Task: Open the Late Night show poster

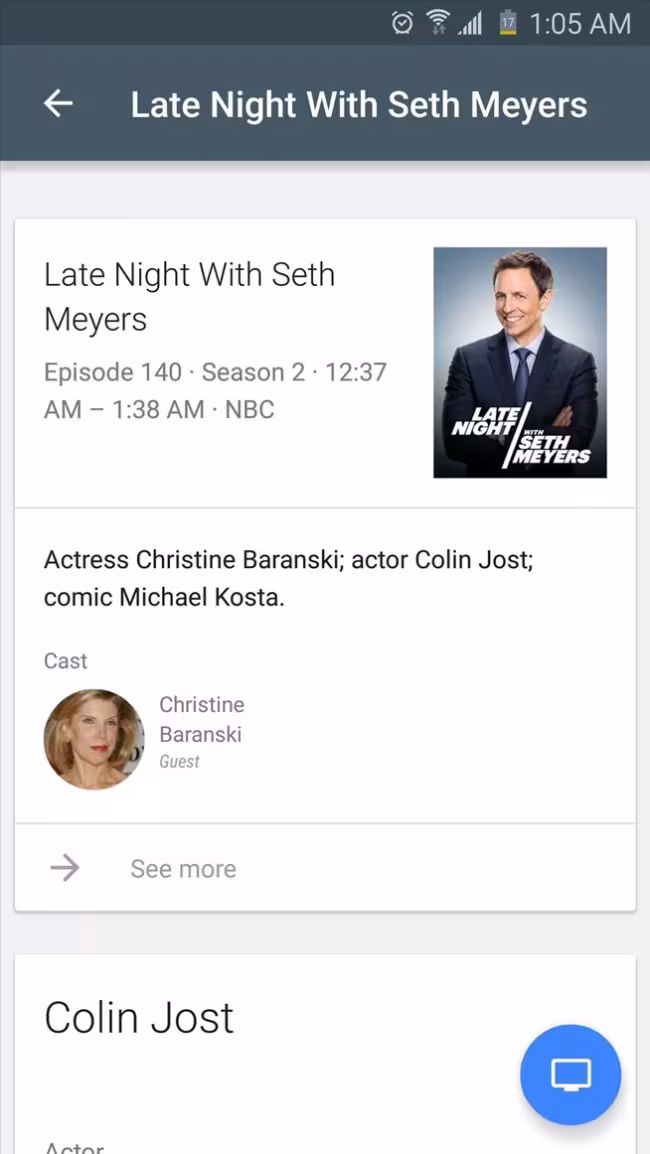Action: point(519,362)
